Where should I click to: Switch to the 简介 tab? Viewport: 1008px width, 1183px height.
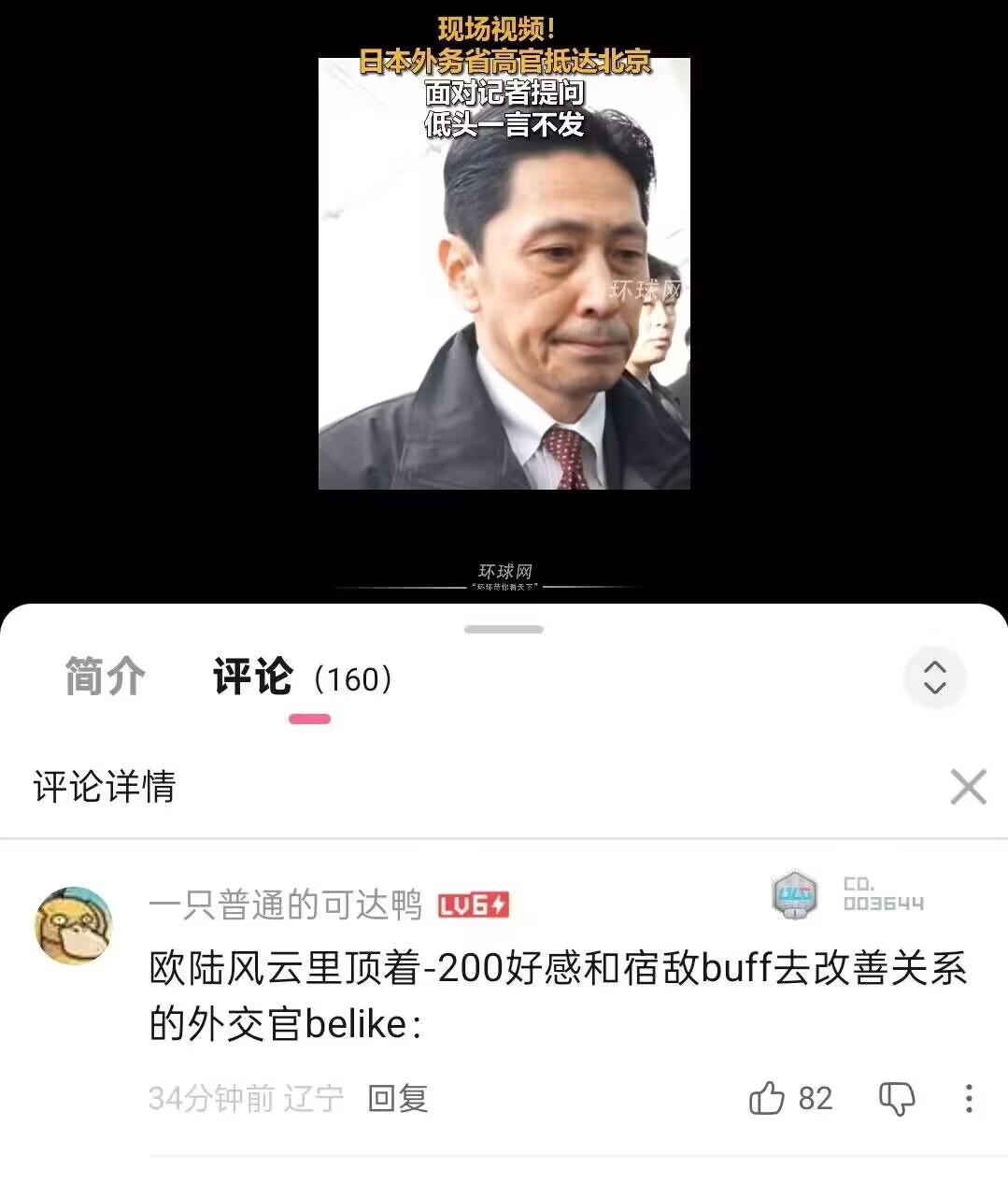[x=105, y=677]
